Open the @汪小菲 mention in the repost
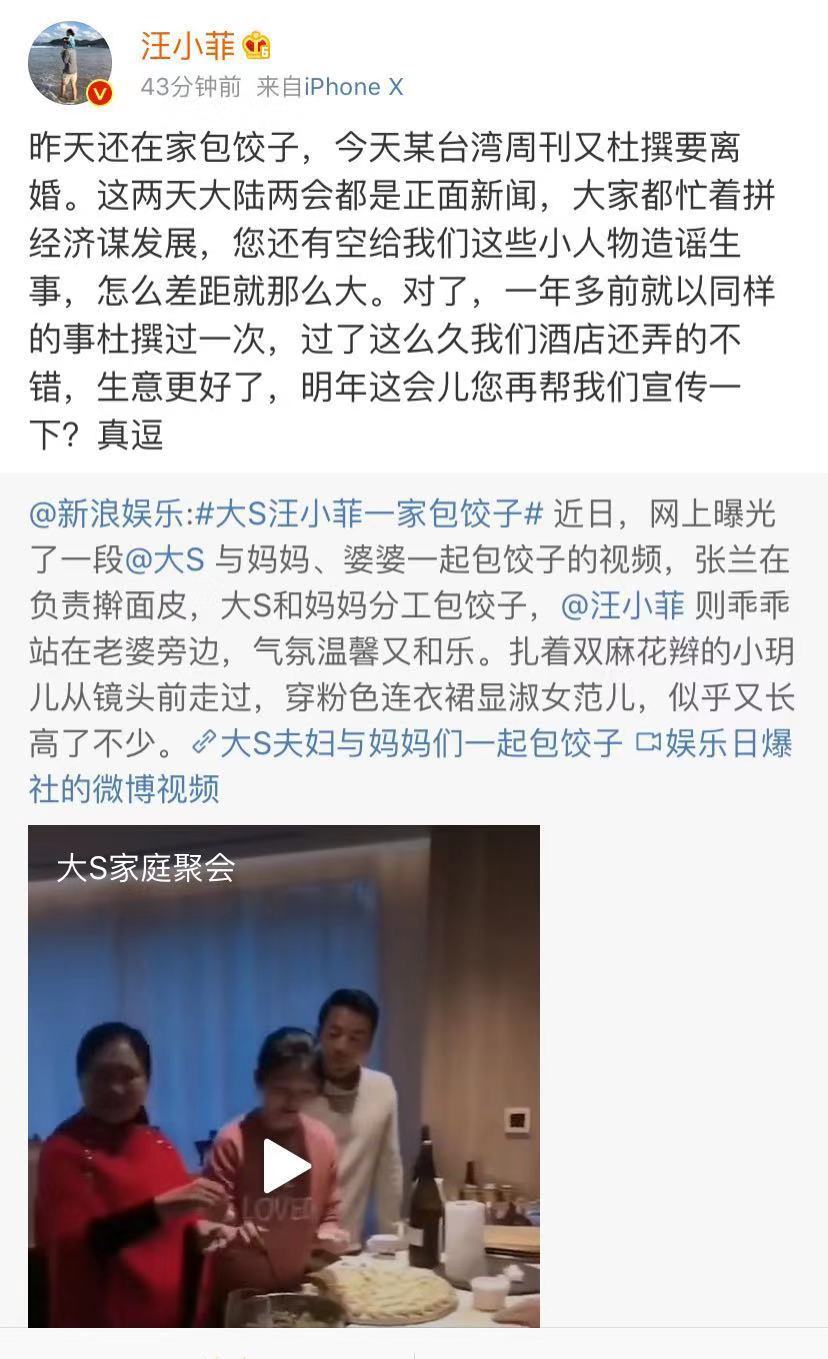Viewport: 828px width, 1359px height. pos(623,606)
